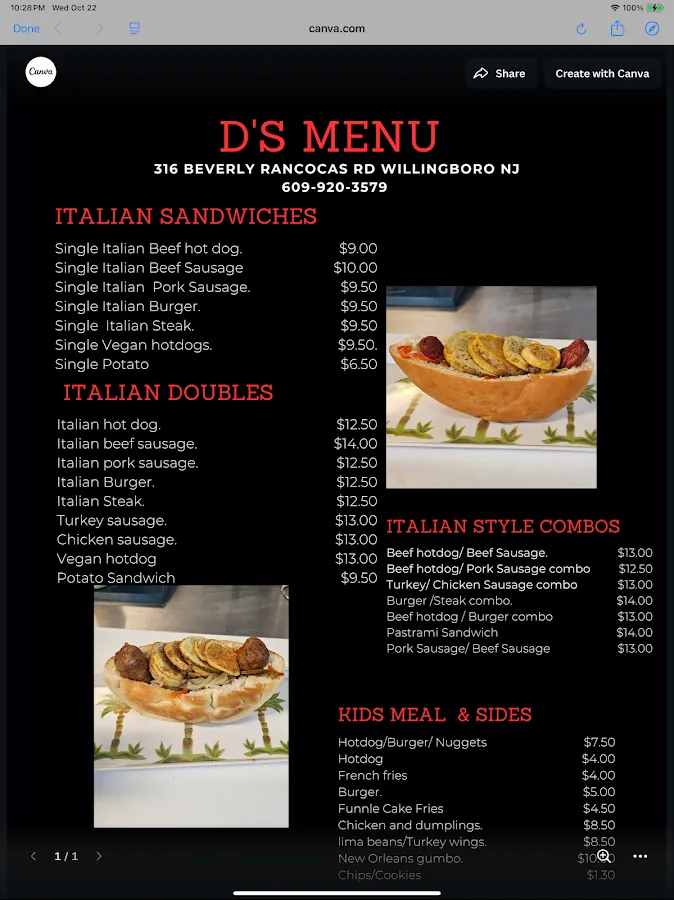This screenshot has width=674, height=900.
Task: Go to the previous page arrow
Action: click(33, 856)
